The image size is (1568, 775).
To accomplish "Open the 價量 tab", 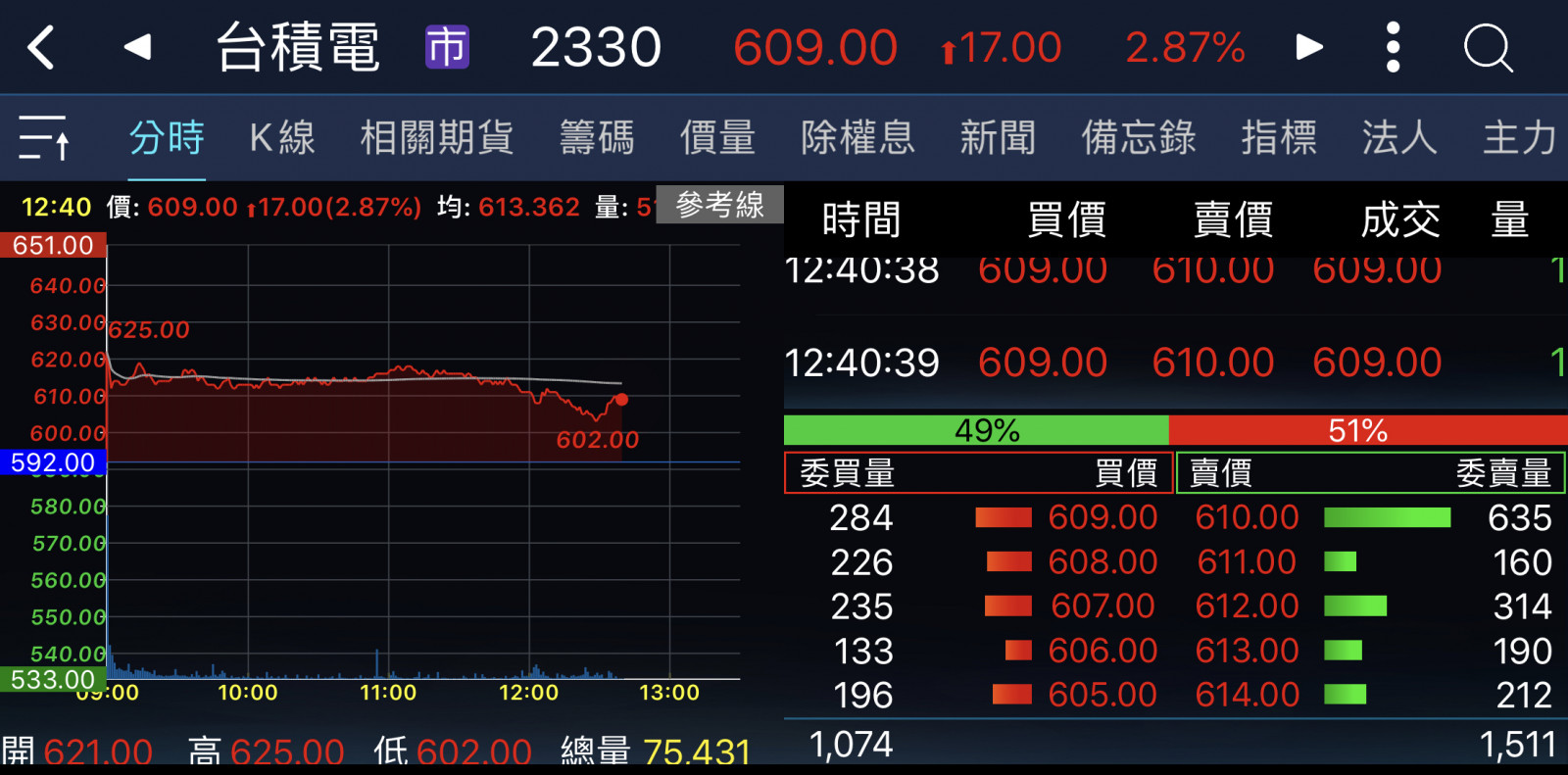I will tap(717, 137).
